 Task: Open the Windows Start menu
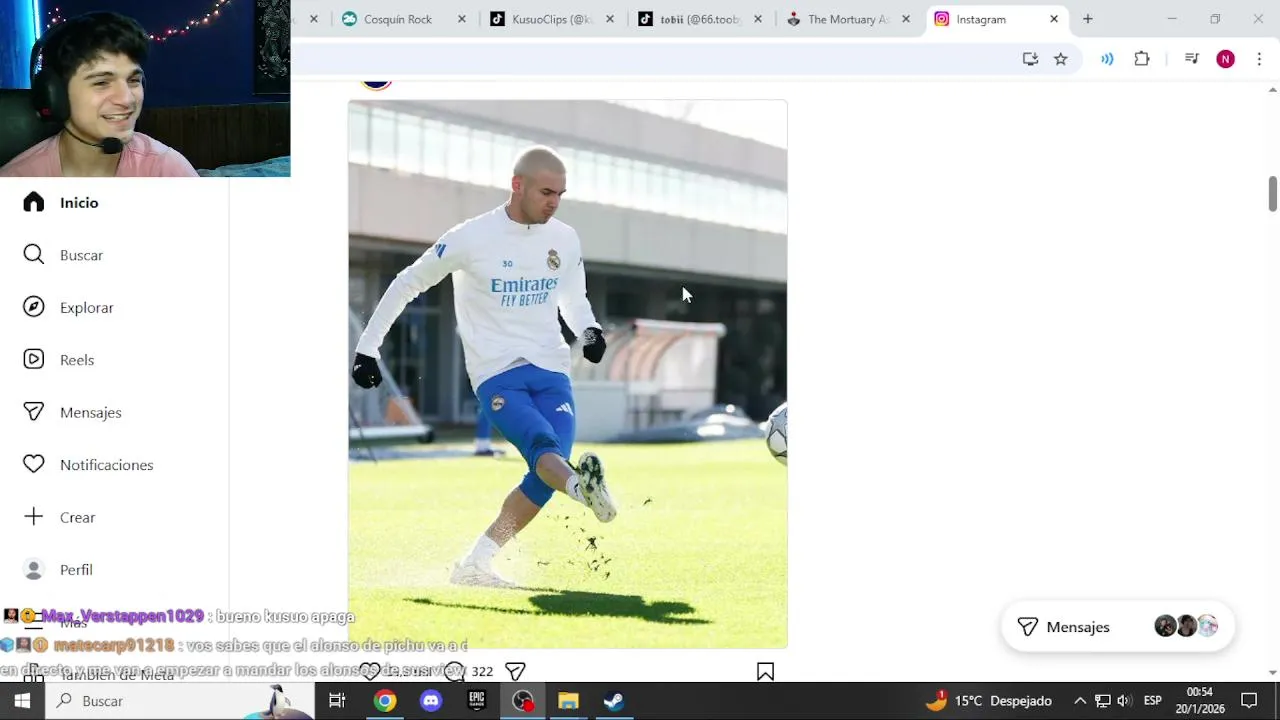(21, 701)
